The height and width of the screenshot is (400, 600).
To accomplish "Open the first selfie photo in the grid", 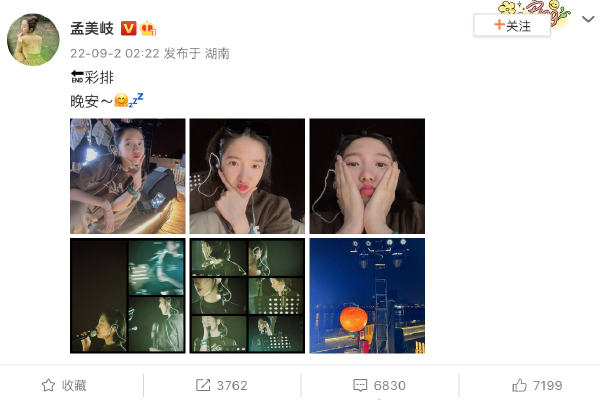I will pyautogui.click(x=128, y=176).
